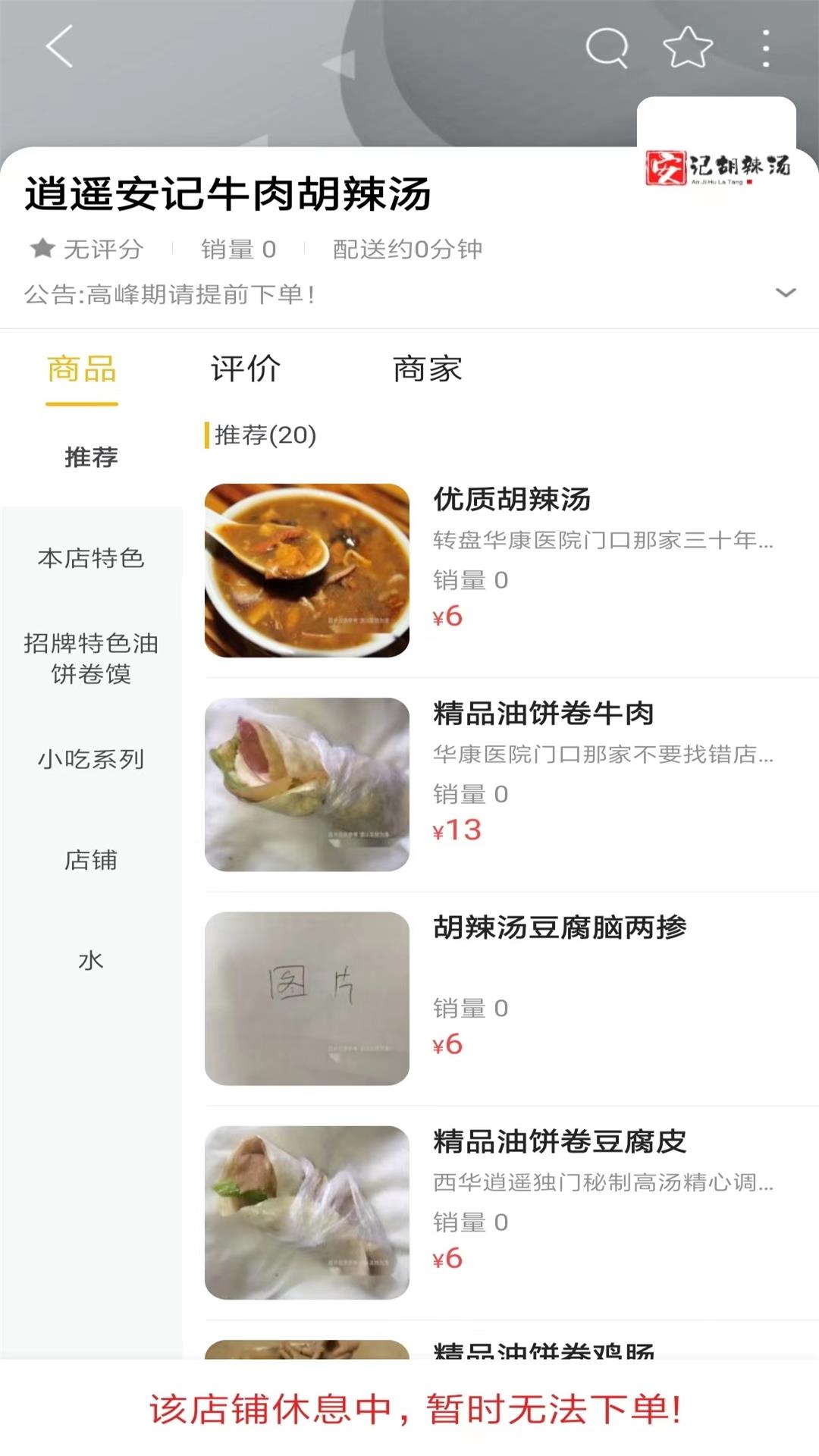Show the 店铺 category
The width and height of the screenshot is (819, 1456).
pos(91,860)
